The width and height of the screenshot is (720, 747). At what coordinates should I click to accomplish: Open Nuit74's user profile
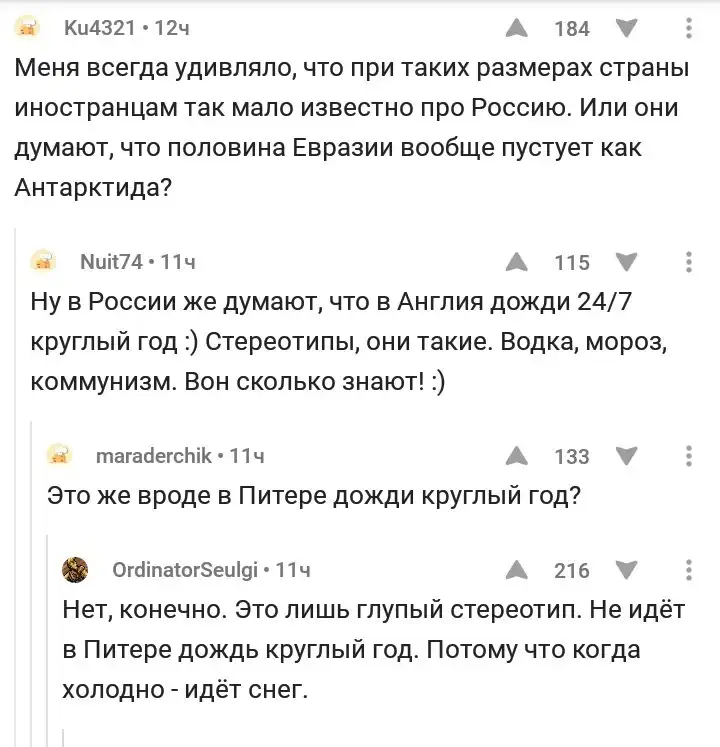(110, 262)
